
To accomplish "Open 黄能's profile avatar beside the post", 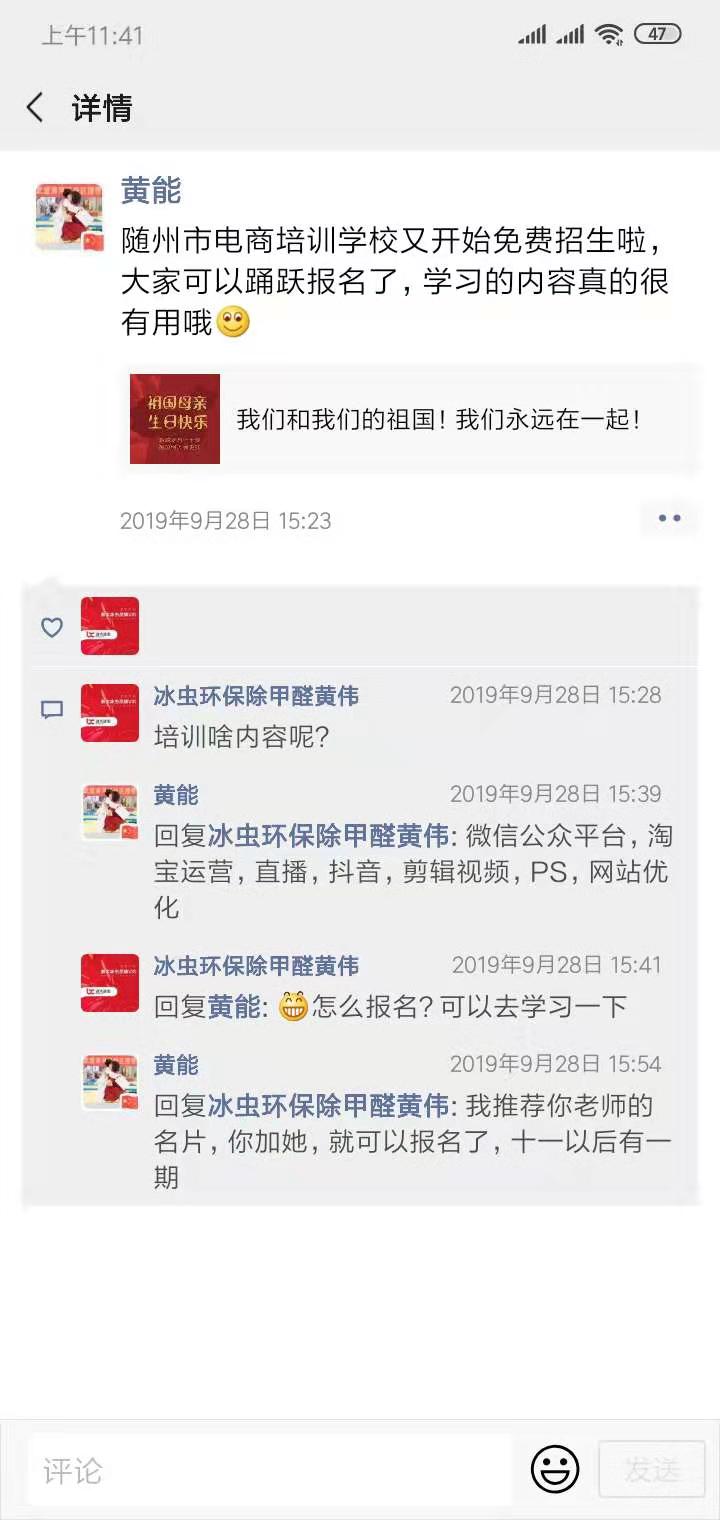I will pyautogui.click(x=68, y=217).
